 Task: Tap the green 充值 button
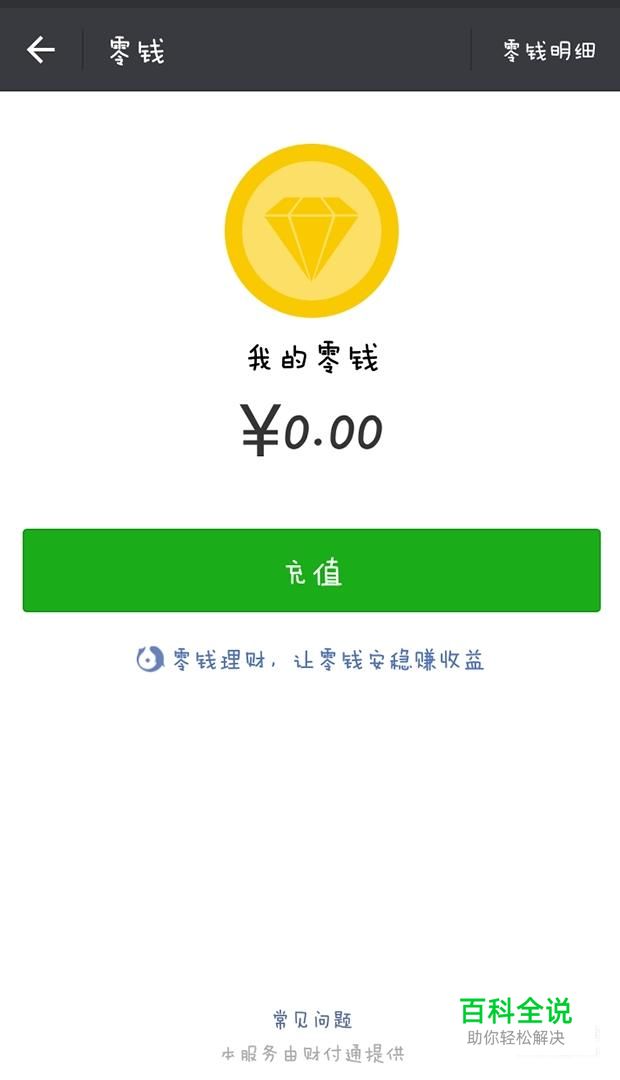click(311, 571)
